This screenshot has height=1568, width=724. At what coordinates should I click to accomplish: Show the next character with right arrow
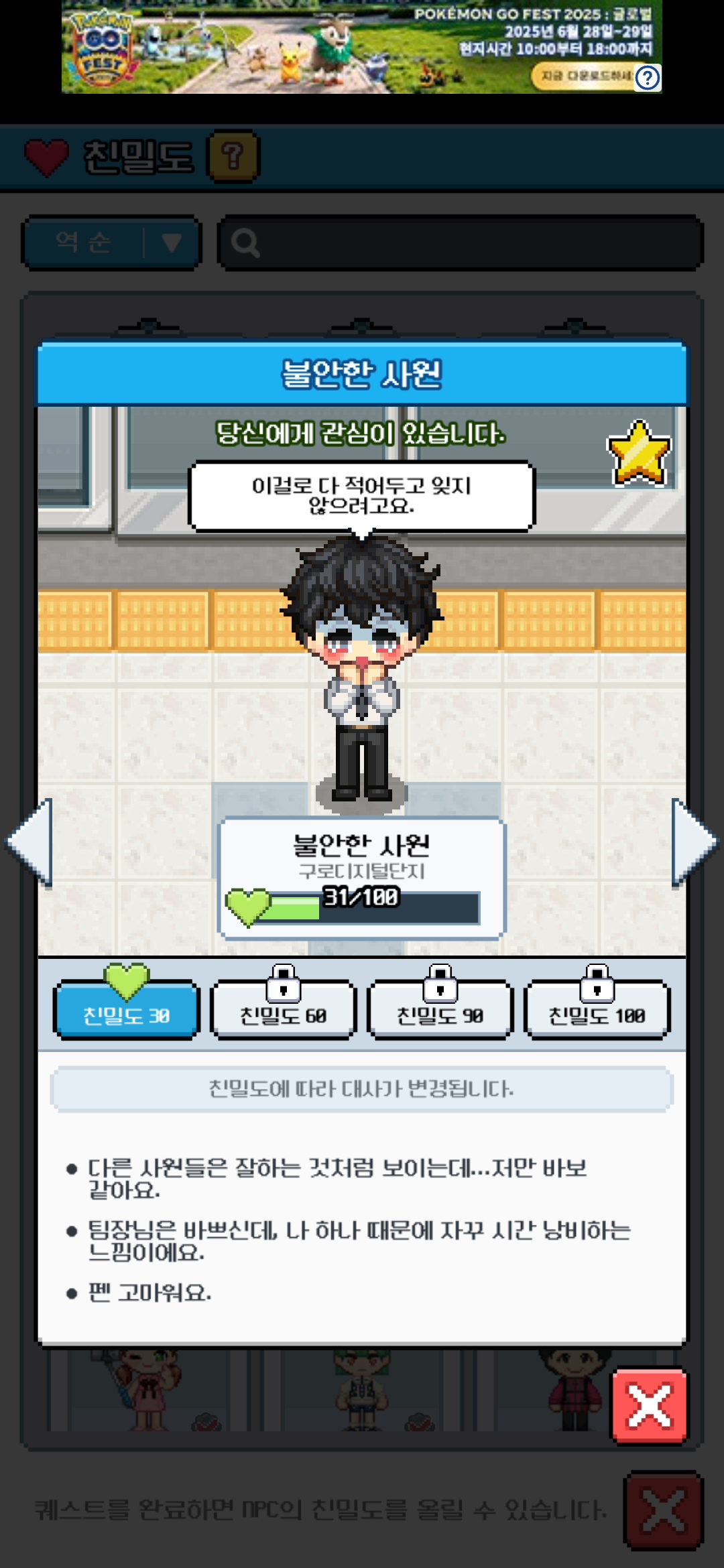tap(693, 843)
